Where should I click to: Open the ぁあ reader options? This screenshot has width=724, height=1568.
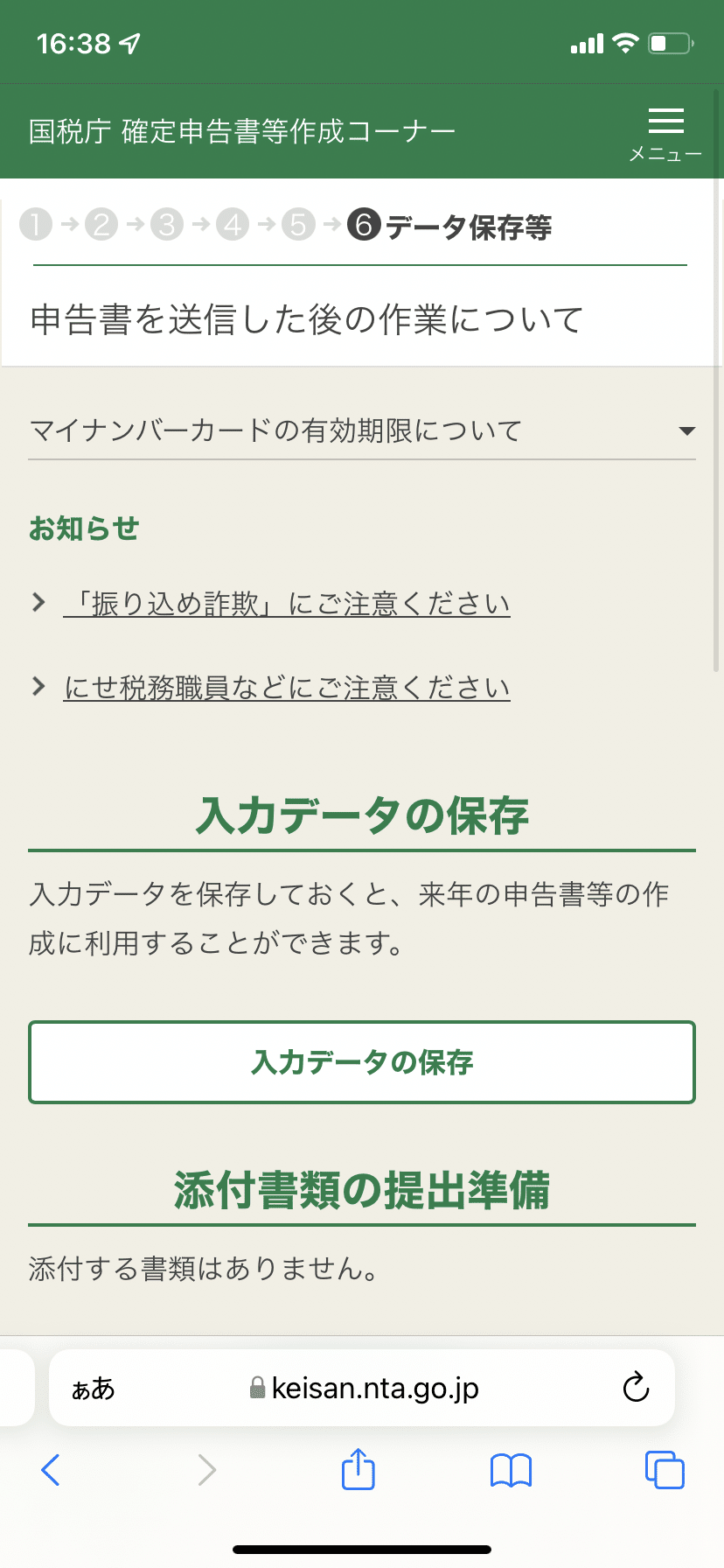[x=93, y=1389]
